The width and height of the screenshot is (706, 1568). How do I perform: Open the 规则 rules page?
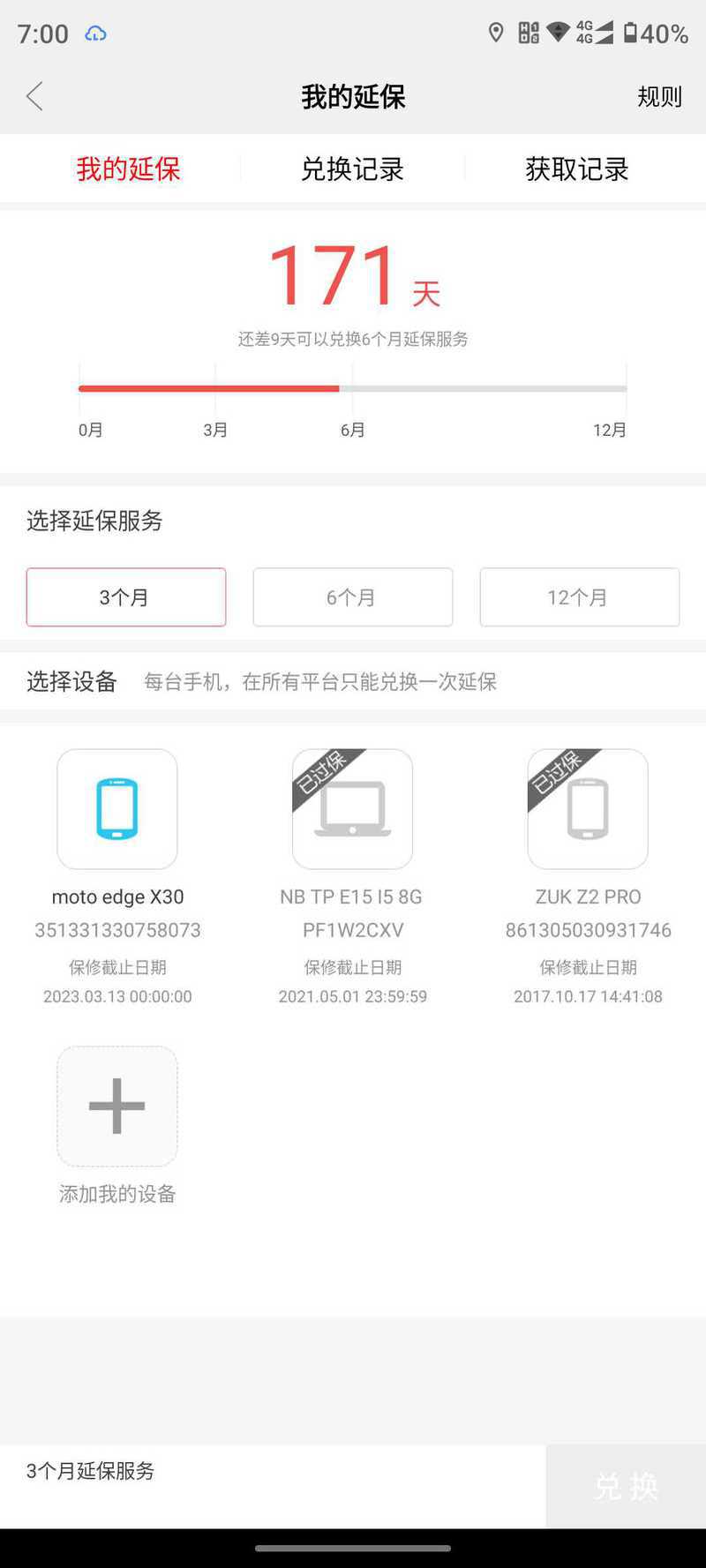tap(659, 97)
